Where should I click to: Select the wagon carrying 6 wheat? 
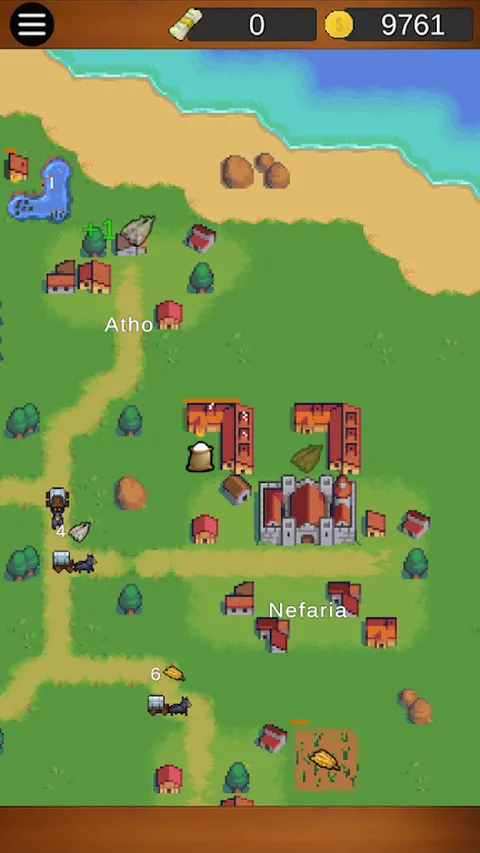tap(169, 705)
